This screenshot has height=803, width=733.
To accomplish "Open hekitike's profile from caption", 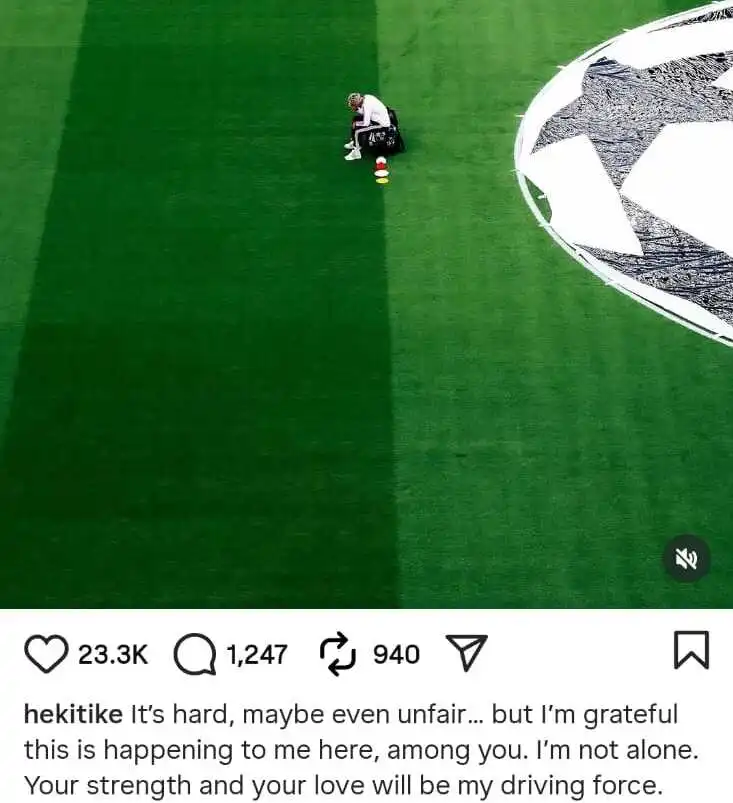I will pos(73,715).
